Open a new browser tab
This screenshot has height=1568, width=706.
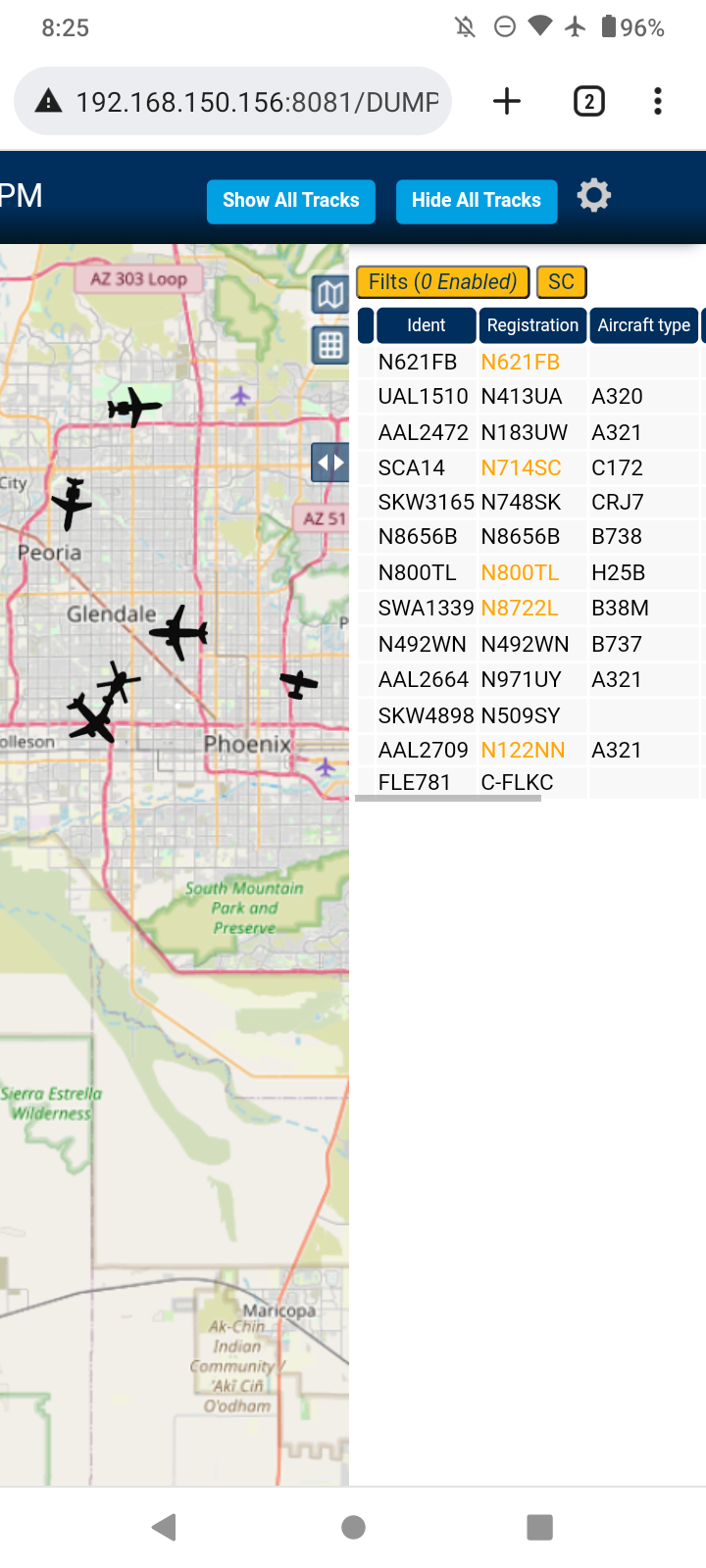coord(507,101)
